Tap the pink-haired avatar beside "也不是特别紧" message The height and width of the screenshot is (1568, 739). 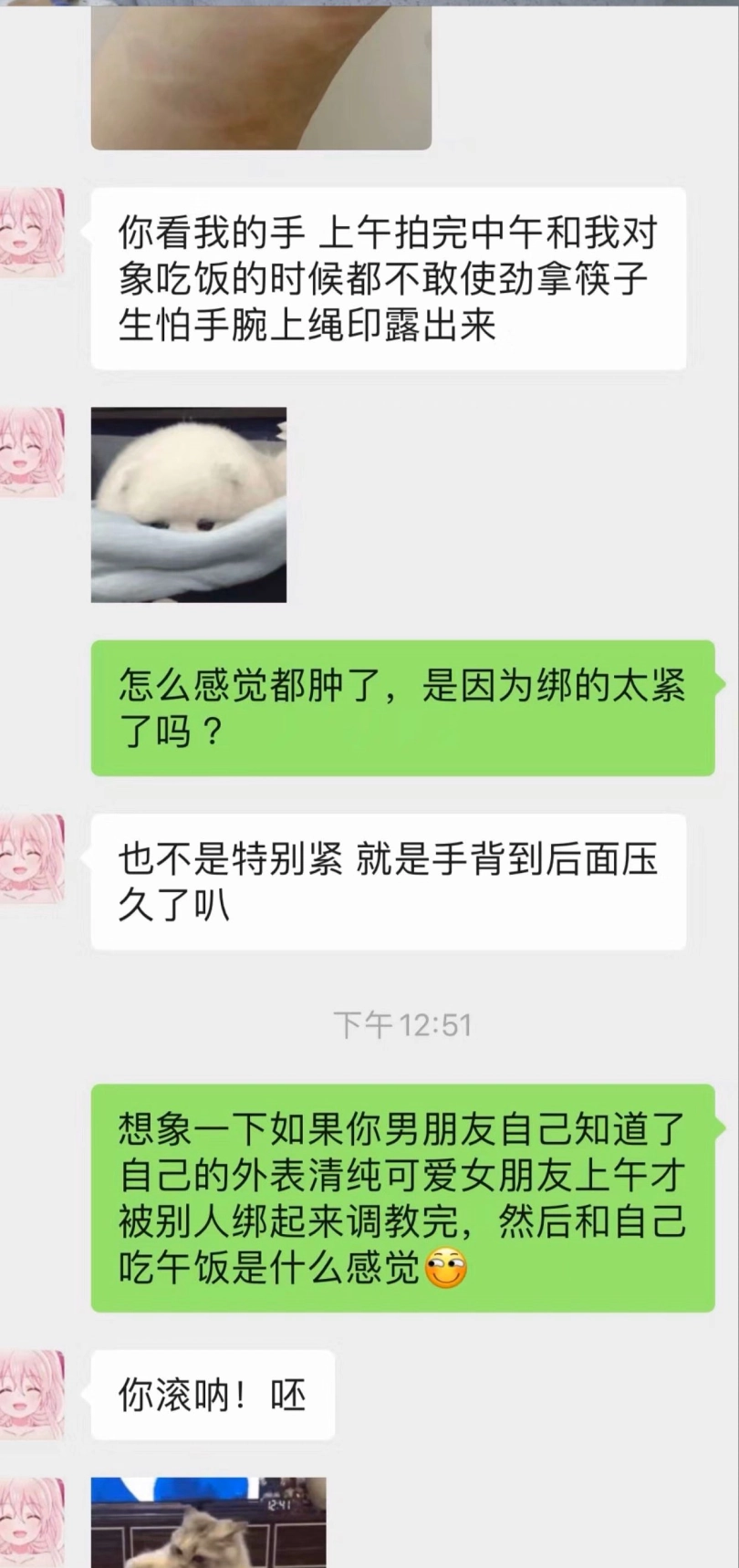click(33, 858)
